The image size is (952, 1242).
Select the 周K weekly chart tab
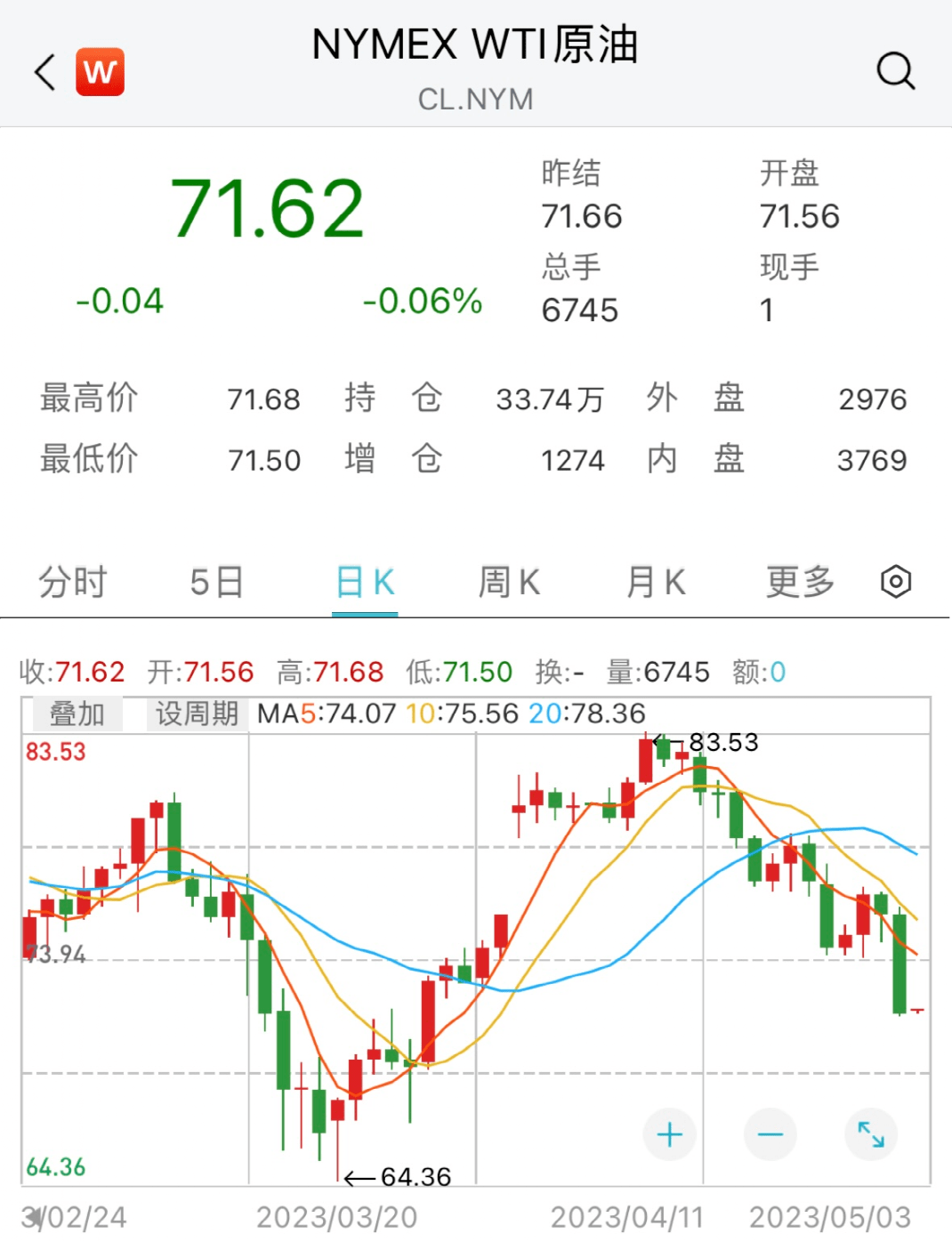(509, 581)
